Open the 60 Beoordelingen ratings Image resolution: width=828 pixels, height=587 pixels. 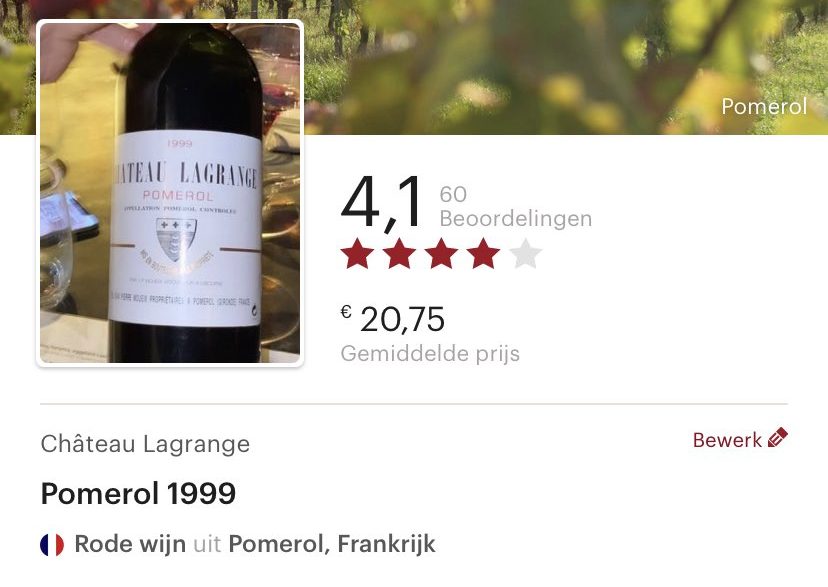pos(515,207)
